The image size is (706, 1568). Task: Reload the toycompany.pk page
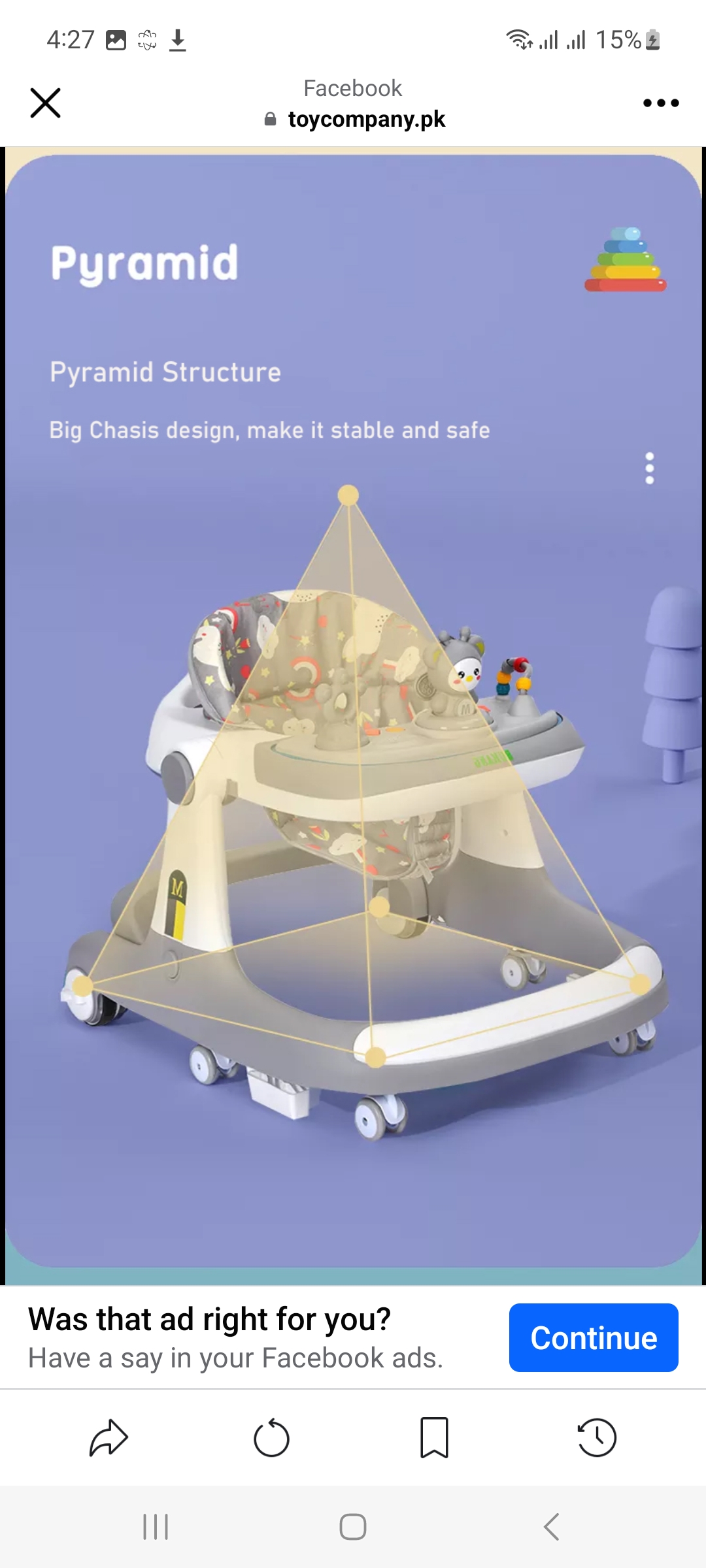[x=271, y=1438]
